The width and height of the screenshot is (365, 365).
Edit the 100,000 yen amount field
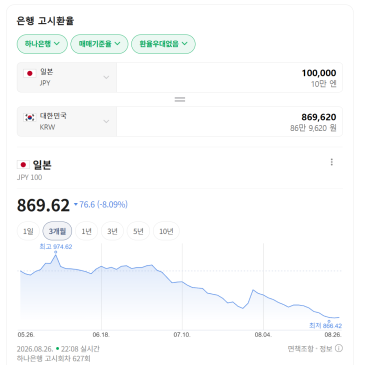[x=229, y=77]
